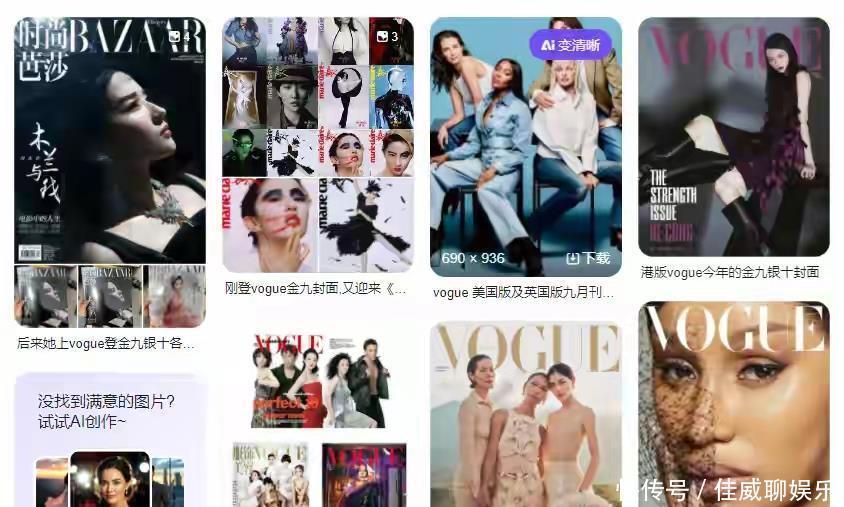Viewport: 844px width, 507px height.
Task: Open the 后来她上vogue登金九银十 caption link
Action: point(106,344)
